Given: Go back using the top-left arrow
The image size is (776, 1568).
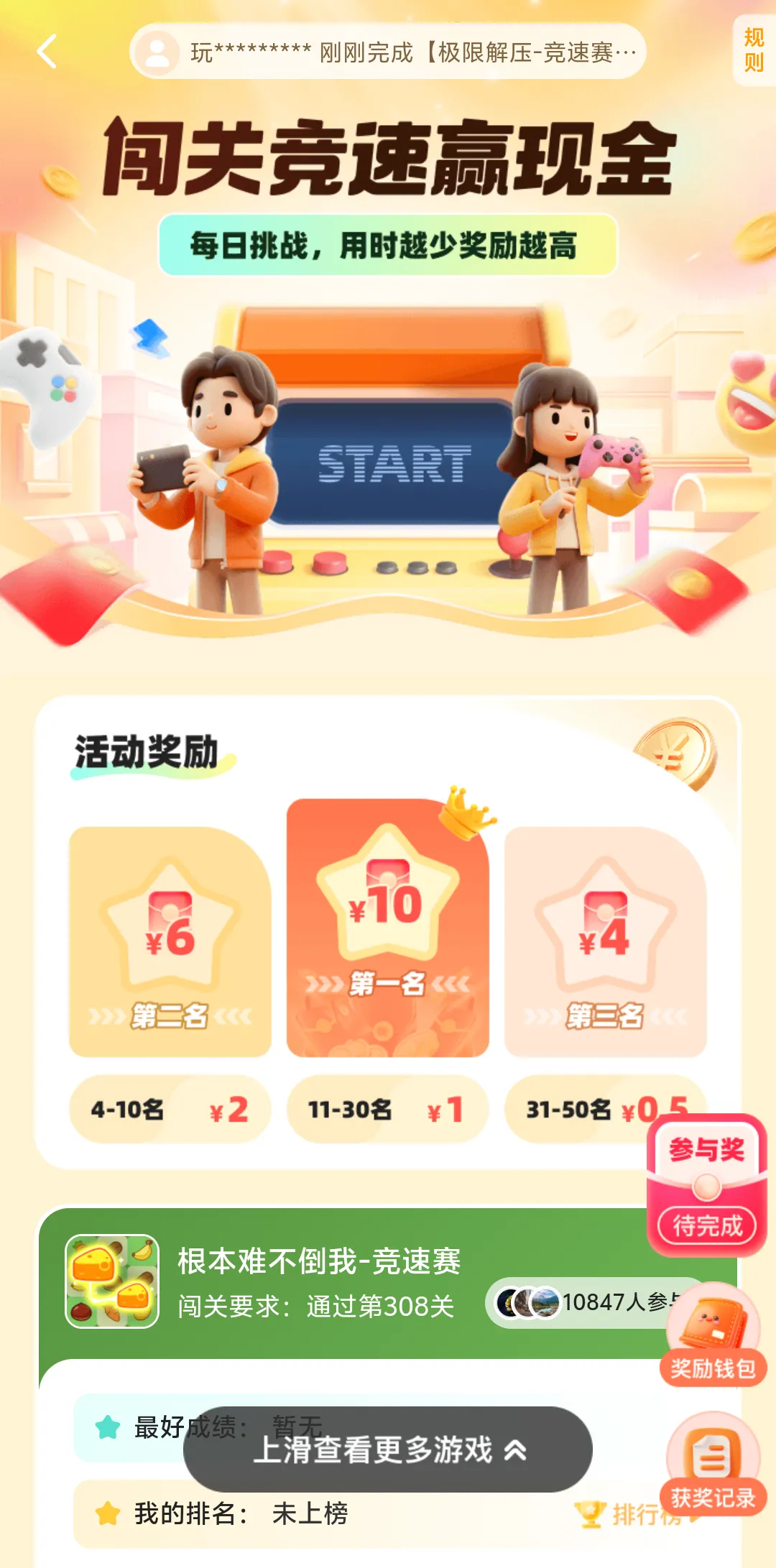Looking at the screenshot, I should 47,52.
